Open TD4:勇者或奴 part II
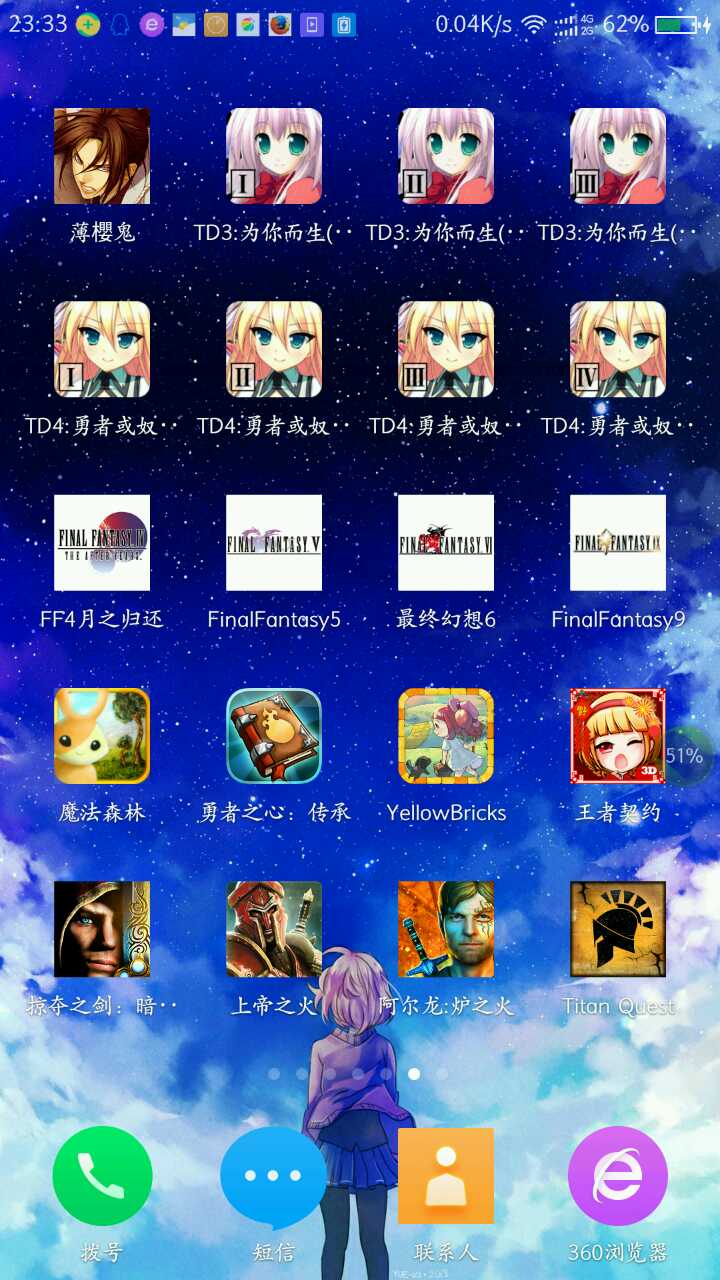The image size is (720, 1280). click(274, 349)
